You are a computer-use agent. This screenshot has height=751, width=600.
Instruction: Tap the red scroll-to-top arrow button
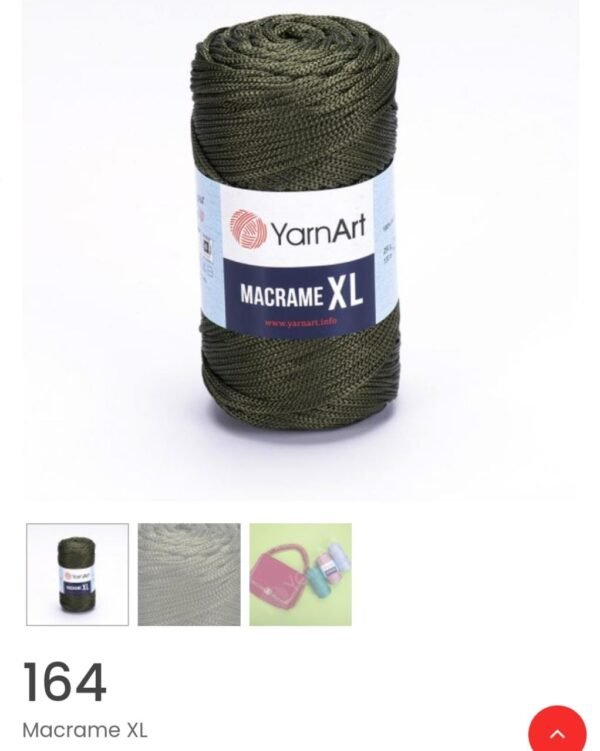pos(557,733)
